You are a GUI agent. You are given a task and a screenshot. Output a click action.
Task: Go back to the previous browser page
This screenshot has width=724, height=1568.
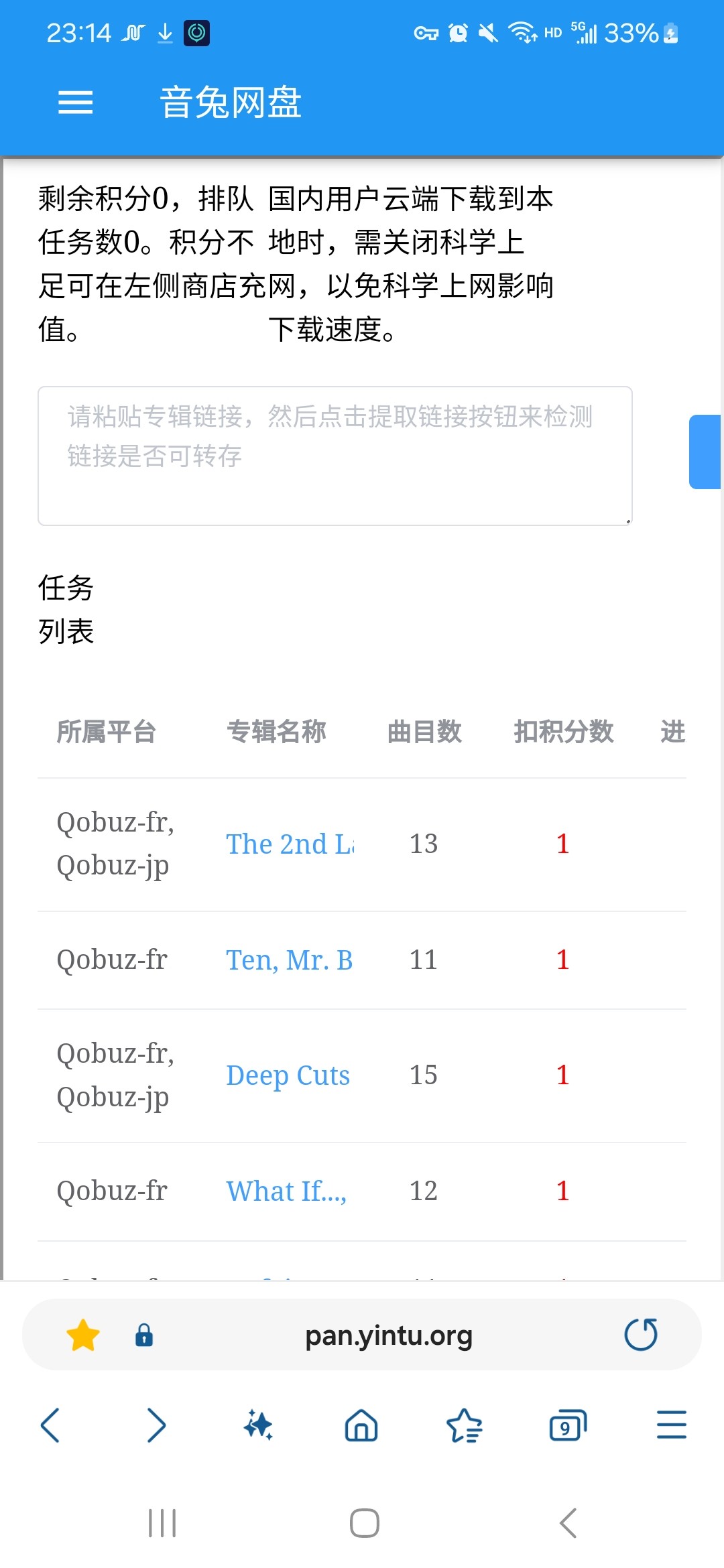click(51, 1425)
